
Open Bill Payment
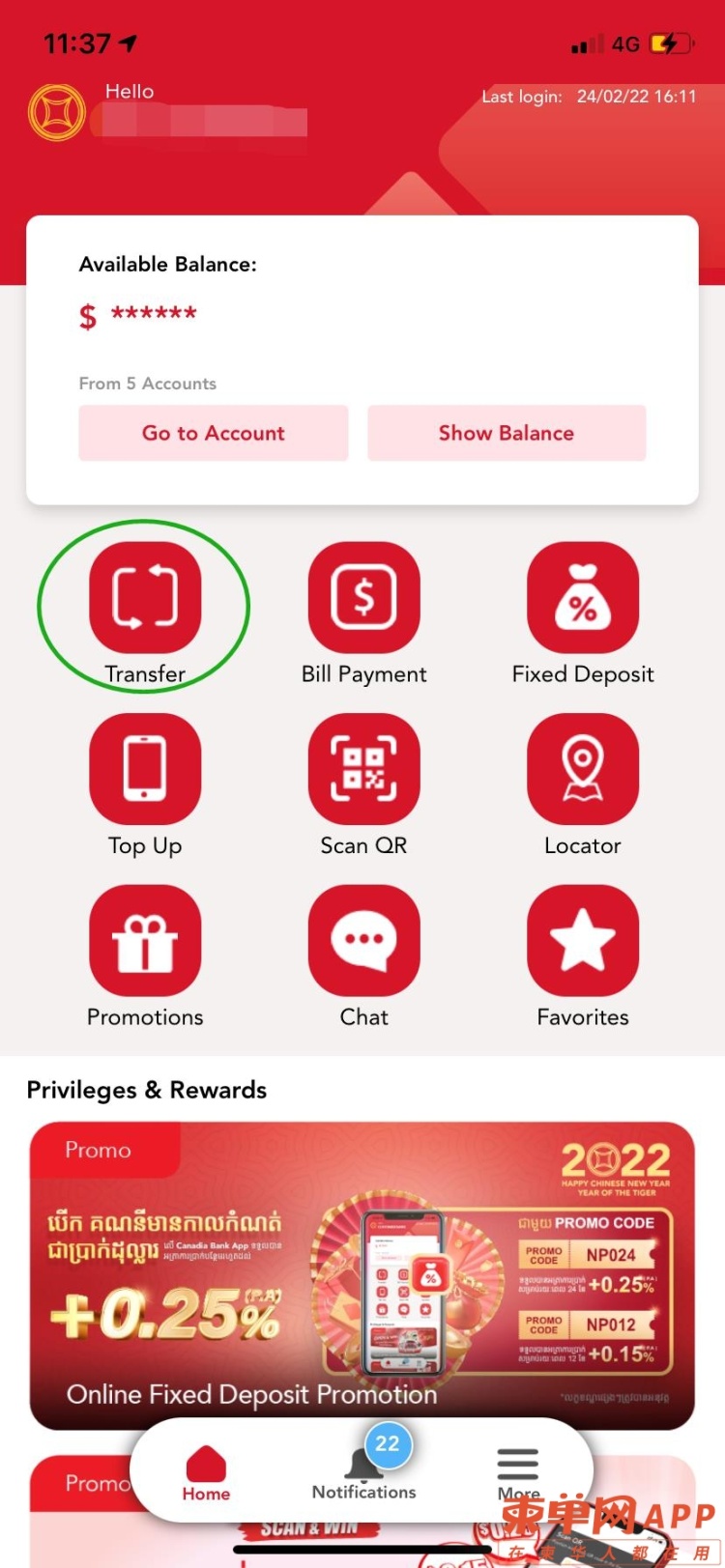363,598
